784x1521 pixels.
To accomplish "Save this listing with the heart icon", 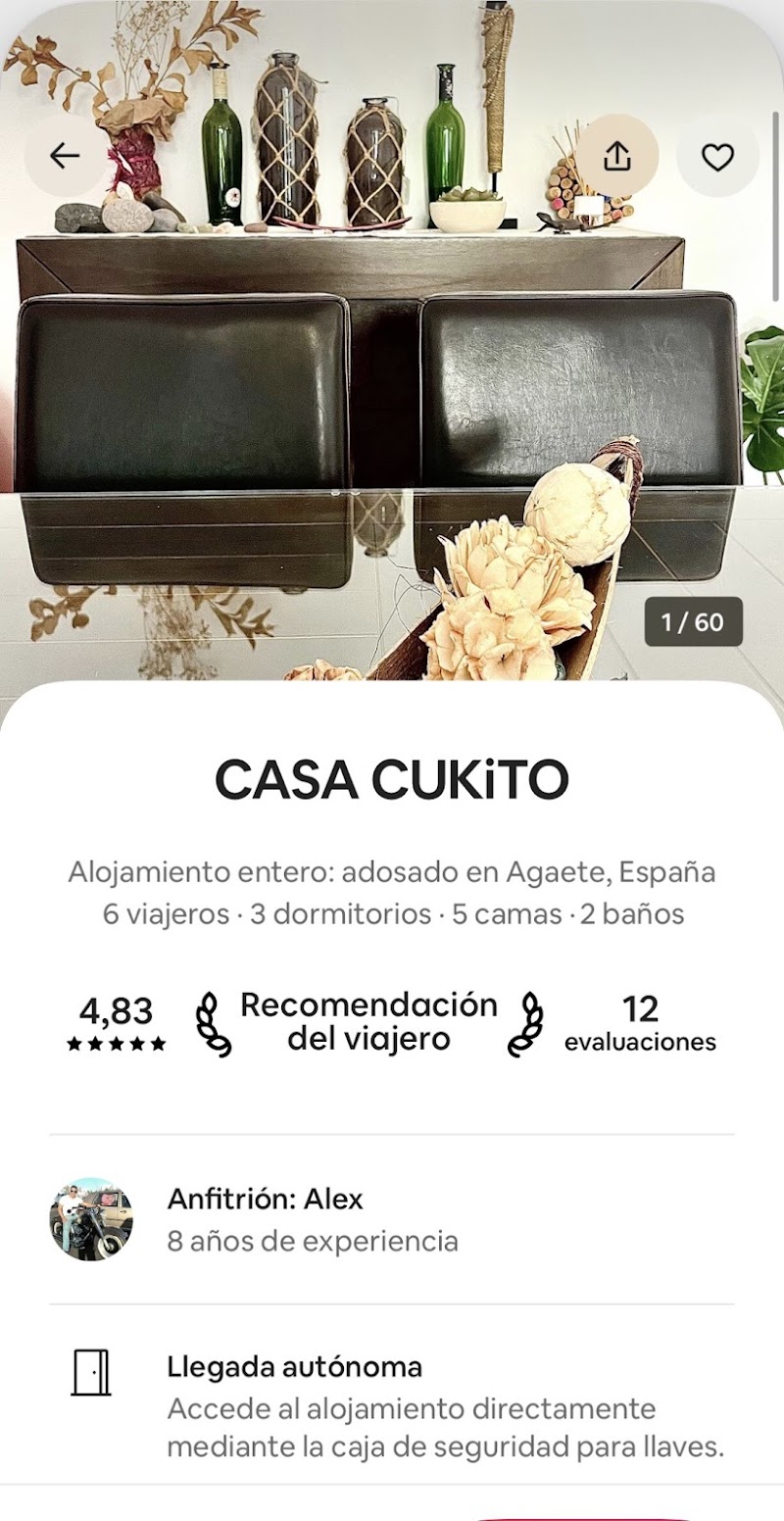I will click(717, 156).
